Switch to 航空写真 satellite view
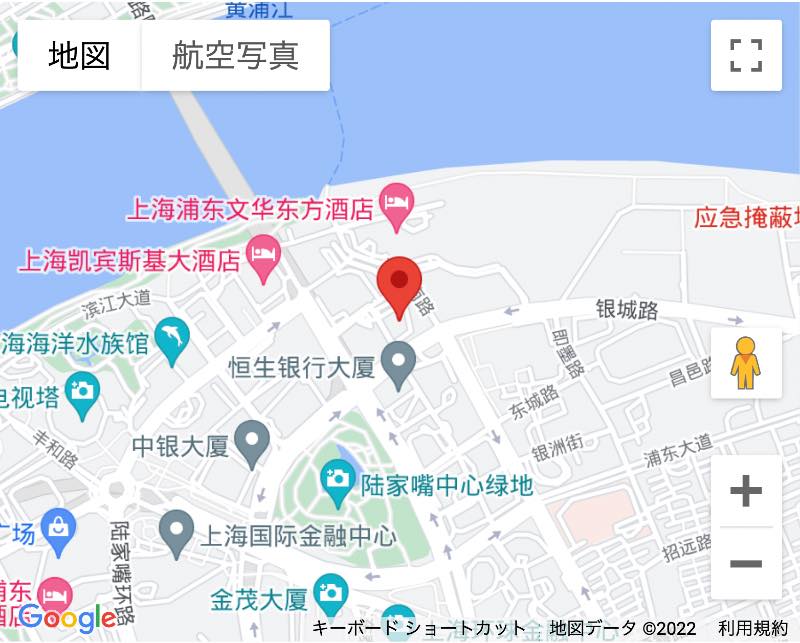 click(235, 55)
